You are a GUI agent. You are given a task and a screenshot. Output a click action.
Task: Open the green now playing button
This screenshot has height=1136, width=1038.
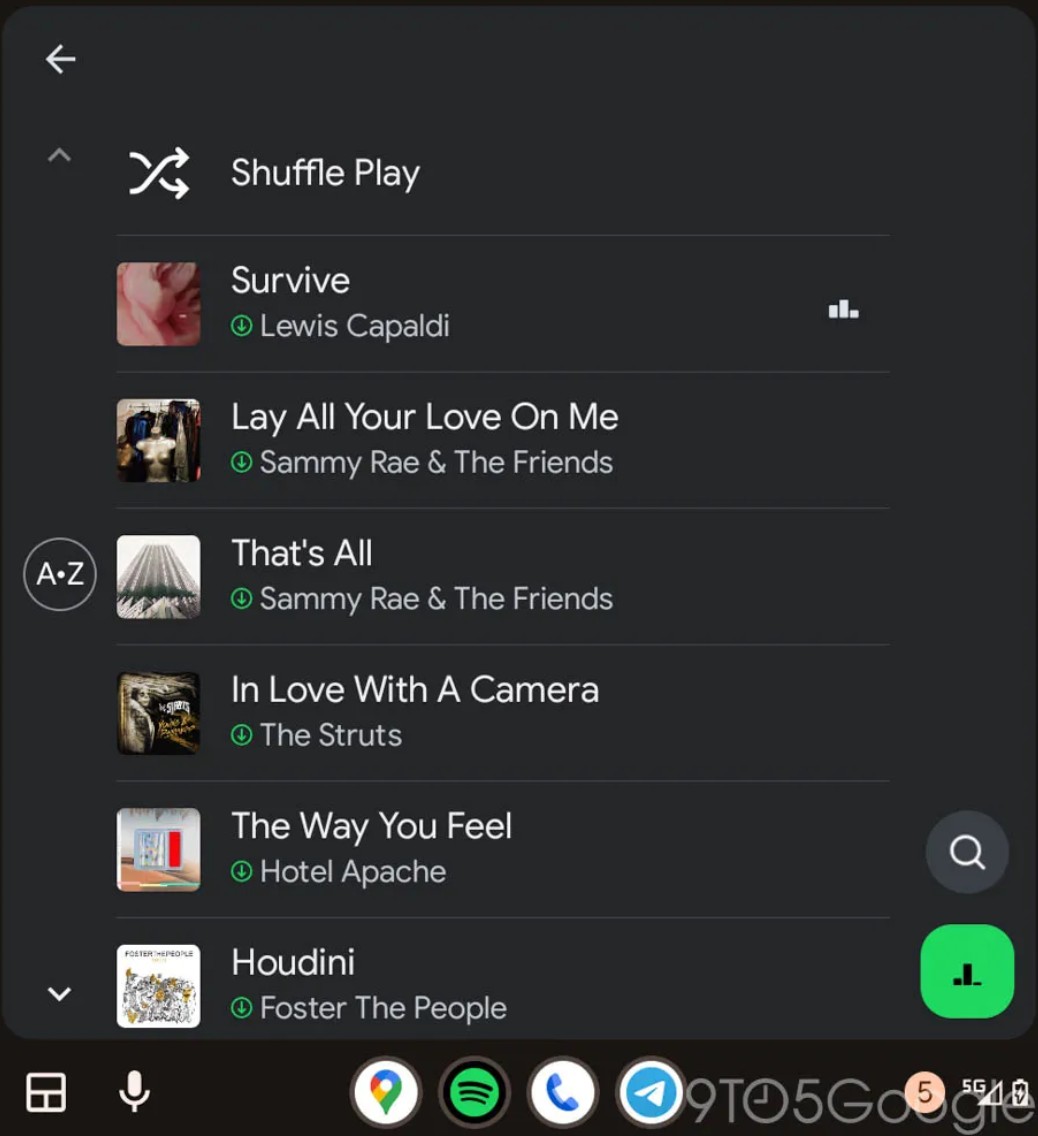click(x=967, y=971)
